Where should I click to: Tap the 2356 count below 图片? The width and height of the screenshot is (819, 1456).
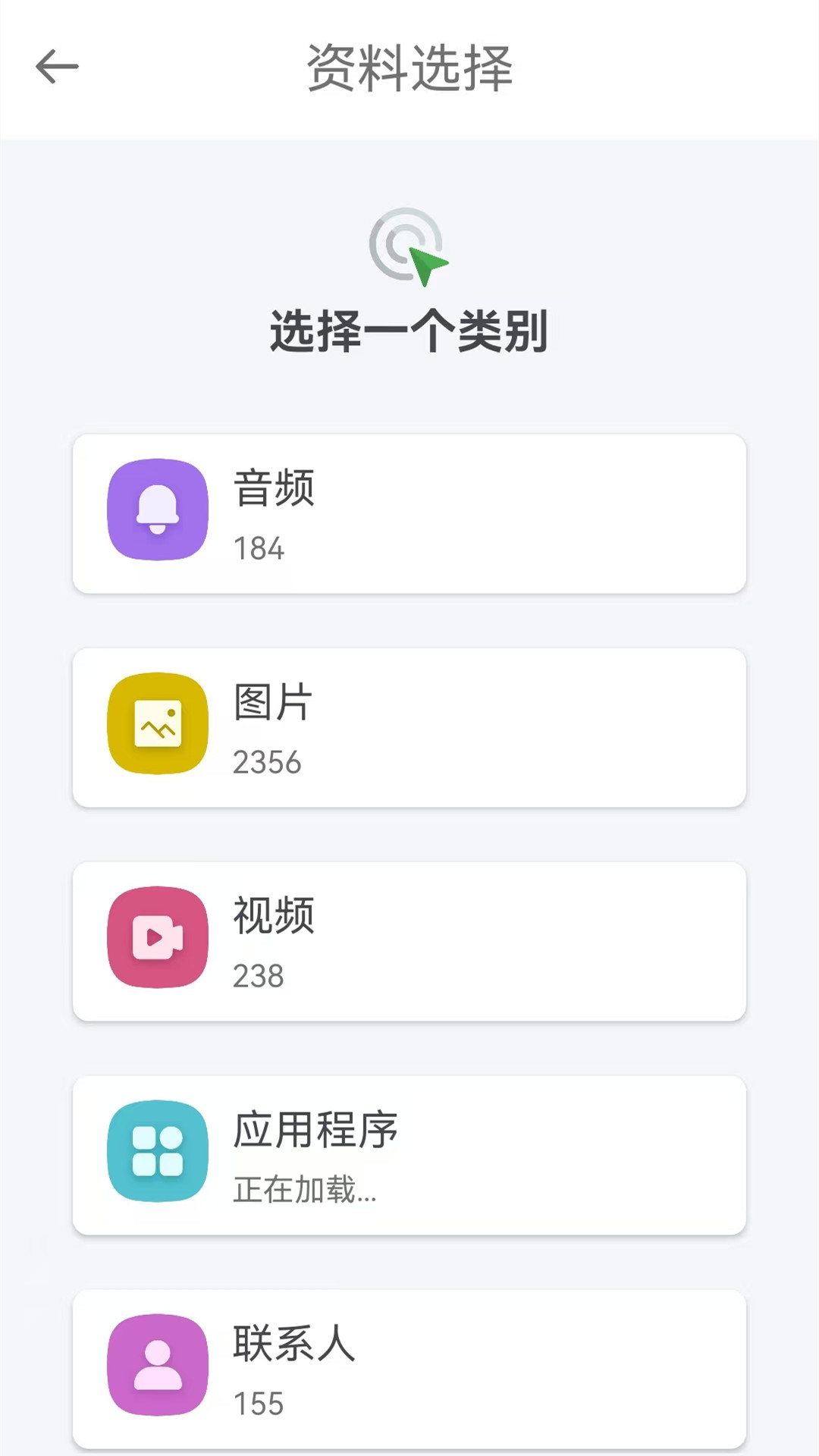click(x=266, y=761)
